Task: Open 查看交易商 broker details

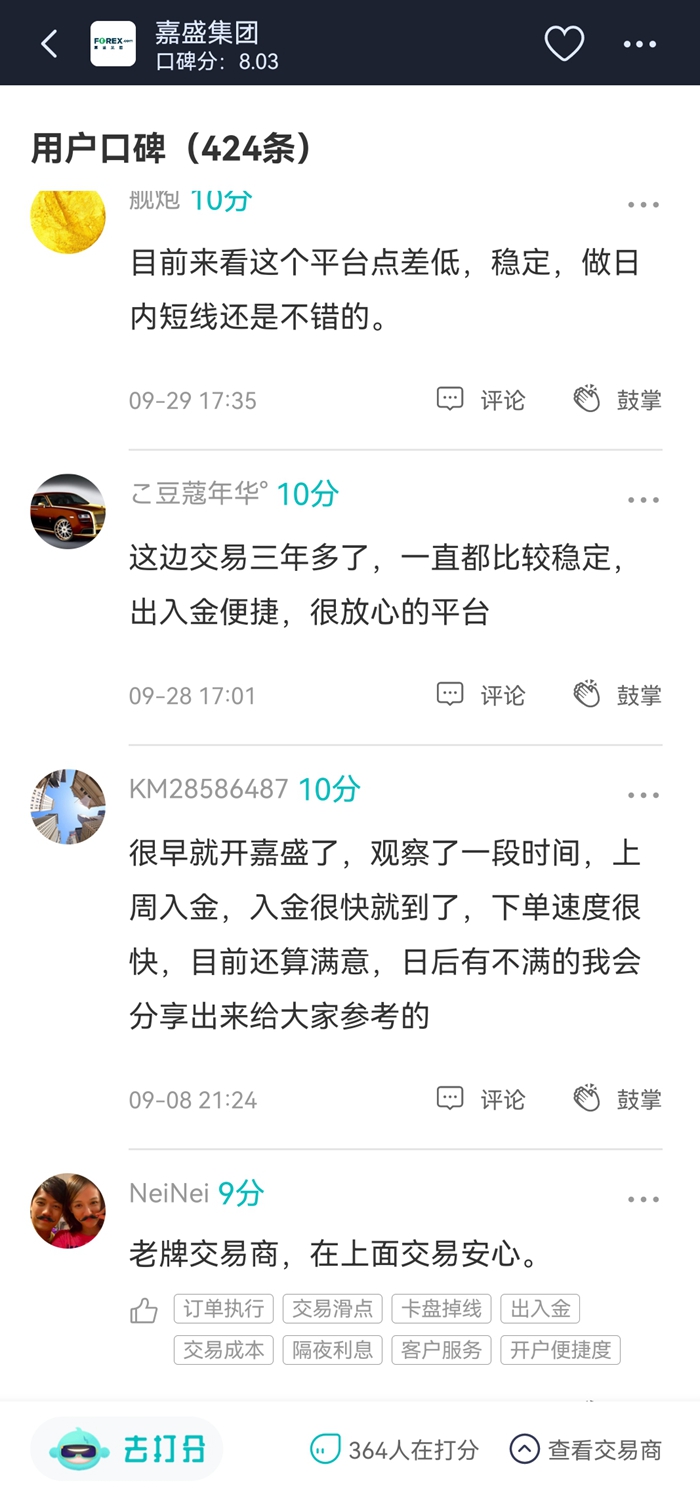Action: click(x=586, y=1449)
